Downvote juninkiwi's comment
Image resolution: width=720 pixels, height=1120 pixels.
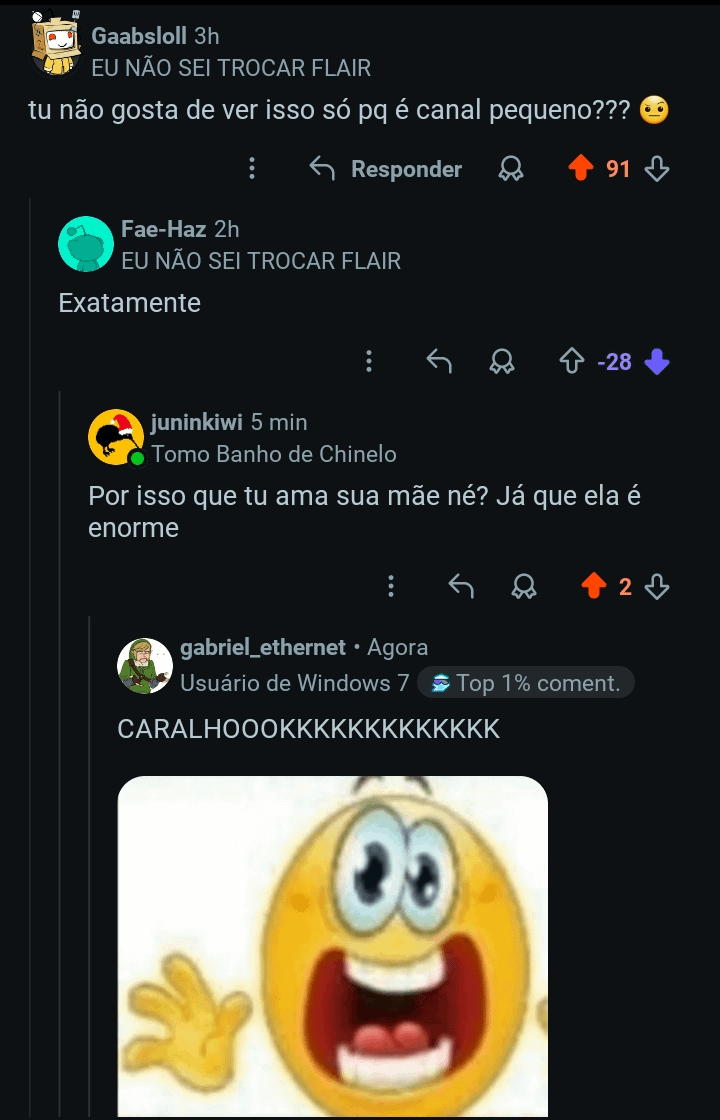(657, 586)
